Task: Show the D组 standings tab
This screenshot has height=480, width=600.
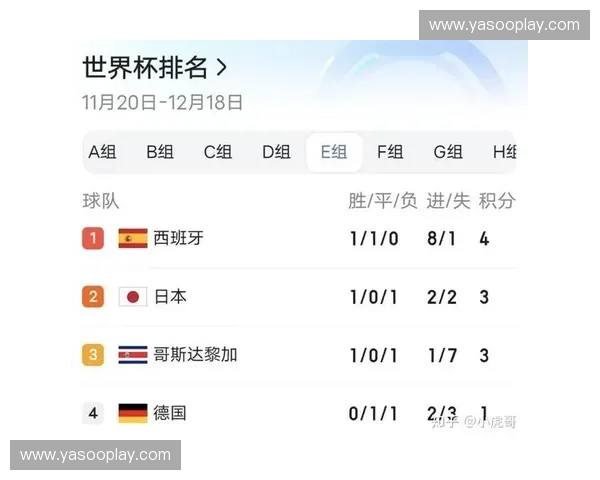Action: pyautogui.click(x=276, y=152)
